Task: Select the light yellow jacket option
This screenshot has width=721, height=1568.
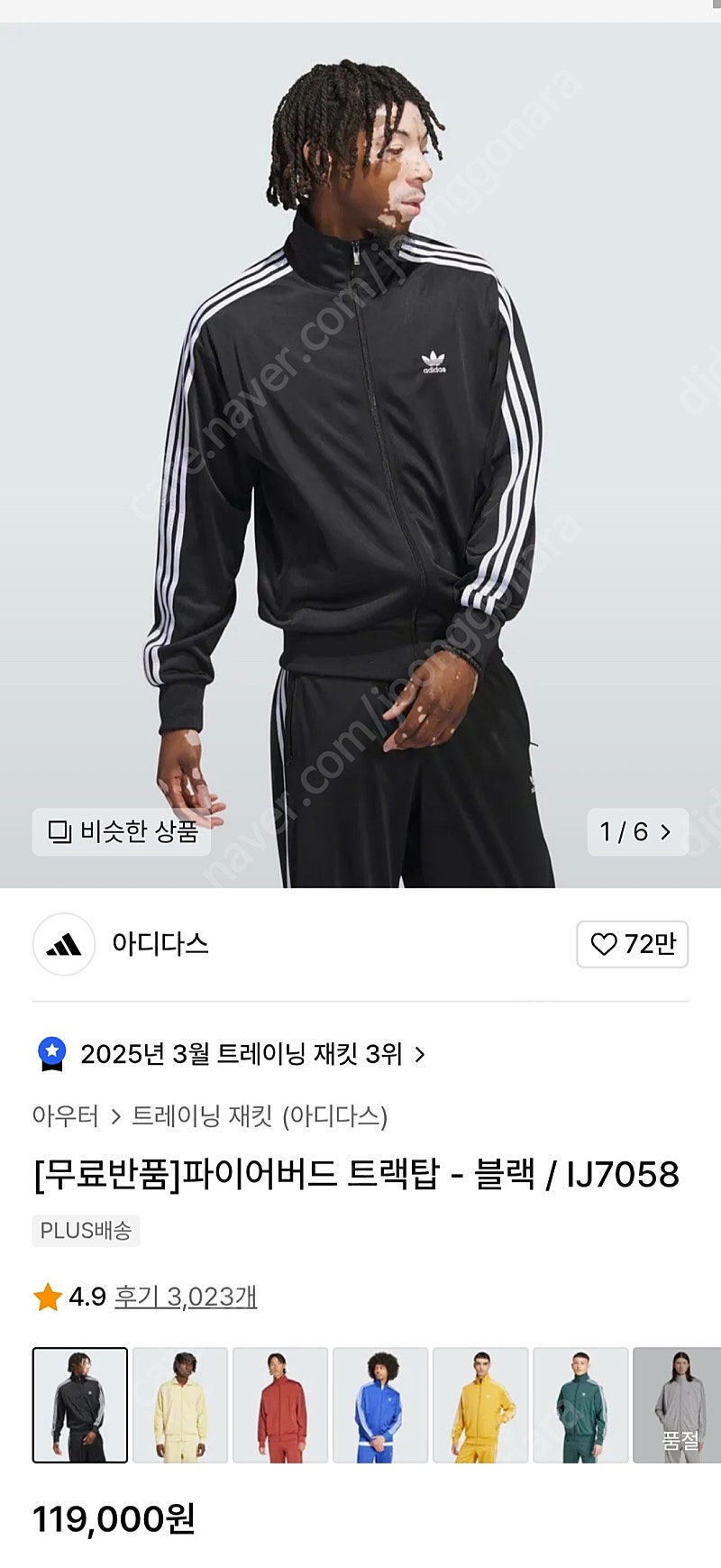Action: [x=180, y=1405]
